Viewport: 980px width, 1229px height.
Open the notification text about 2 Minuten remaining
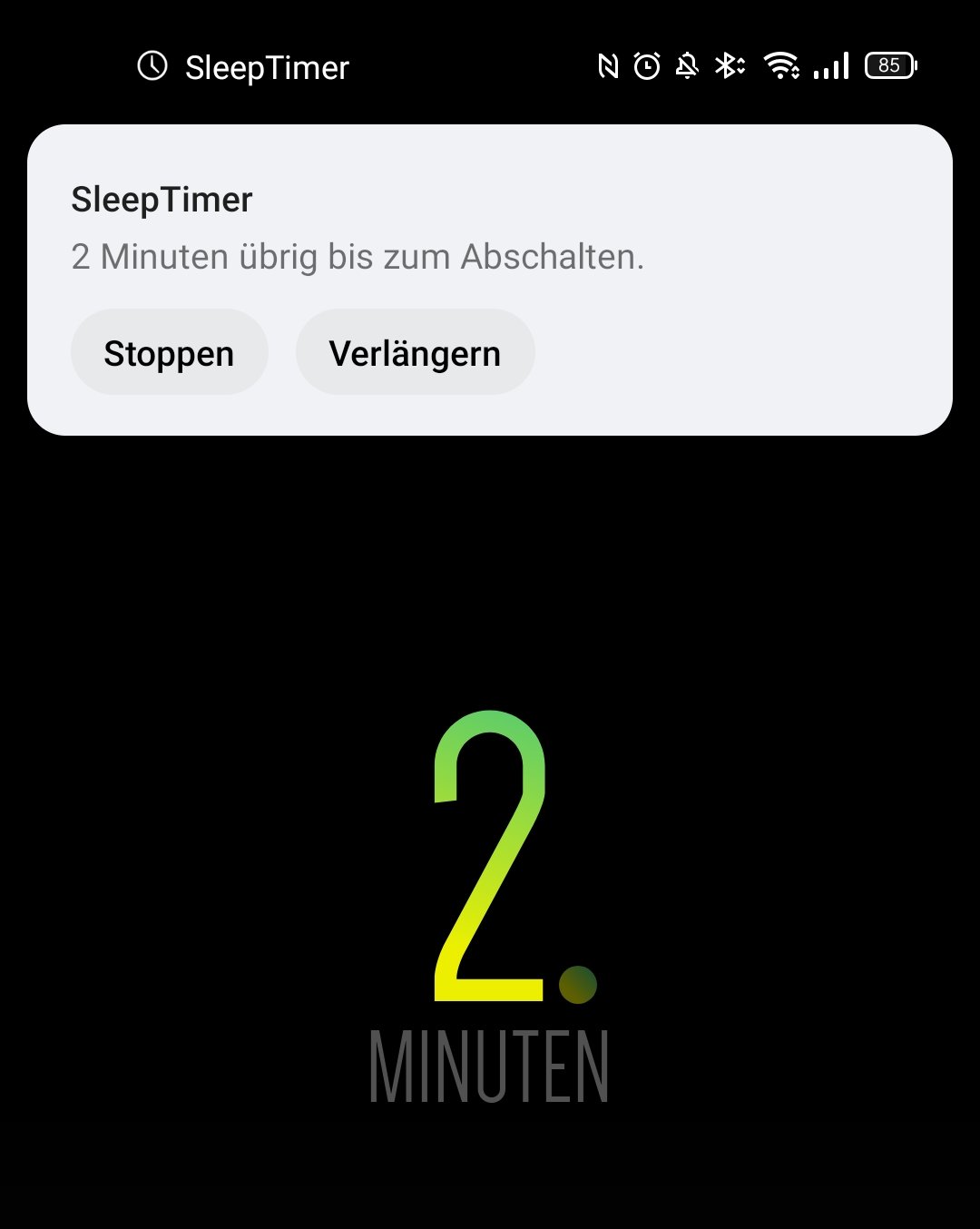(x=358, y=257)
